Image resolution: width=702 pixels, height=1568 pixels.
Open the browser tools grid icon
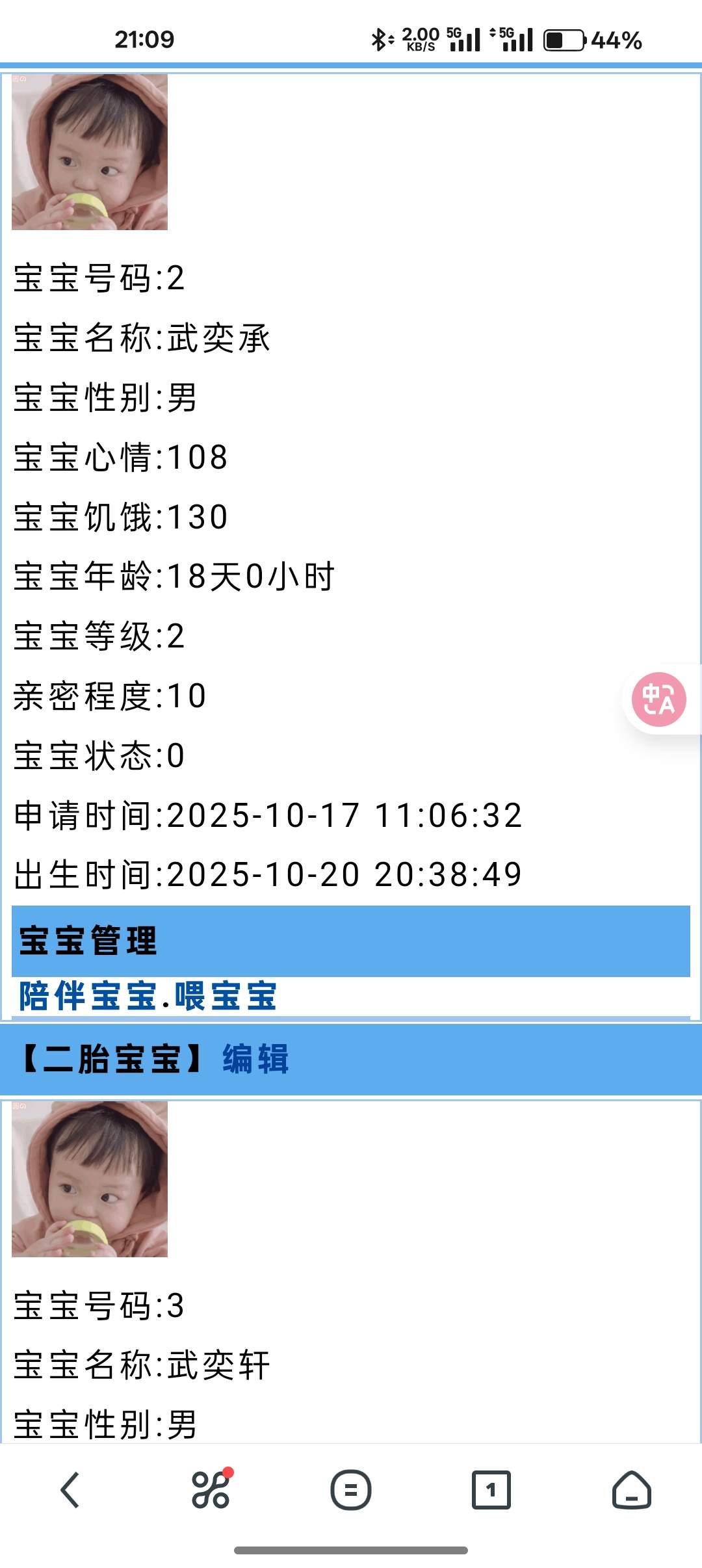pyautogui.click(x=211, y=1489)
